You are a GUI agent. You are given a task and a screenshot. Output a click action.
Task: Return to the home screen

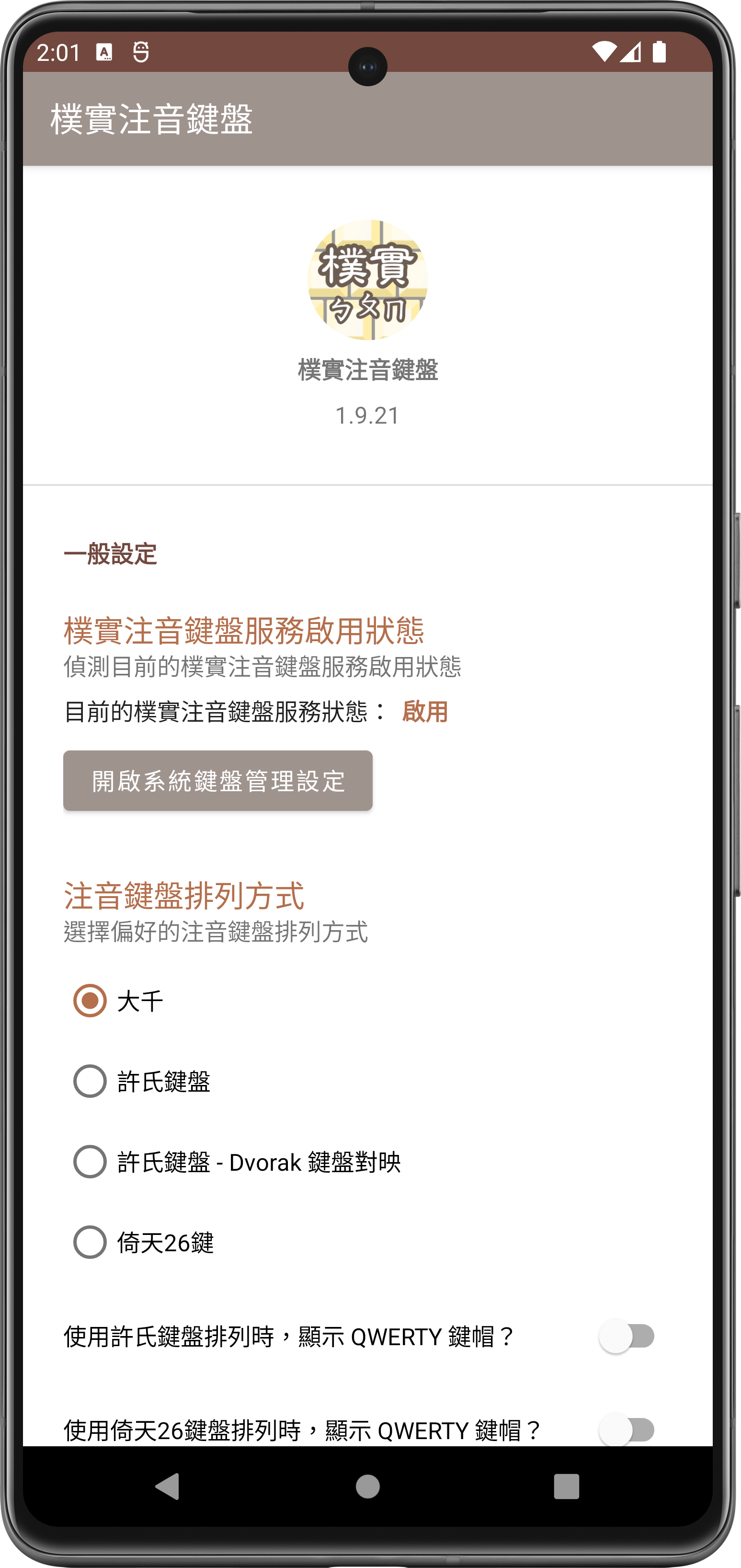(x=367, y=1487)
